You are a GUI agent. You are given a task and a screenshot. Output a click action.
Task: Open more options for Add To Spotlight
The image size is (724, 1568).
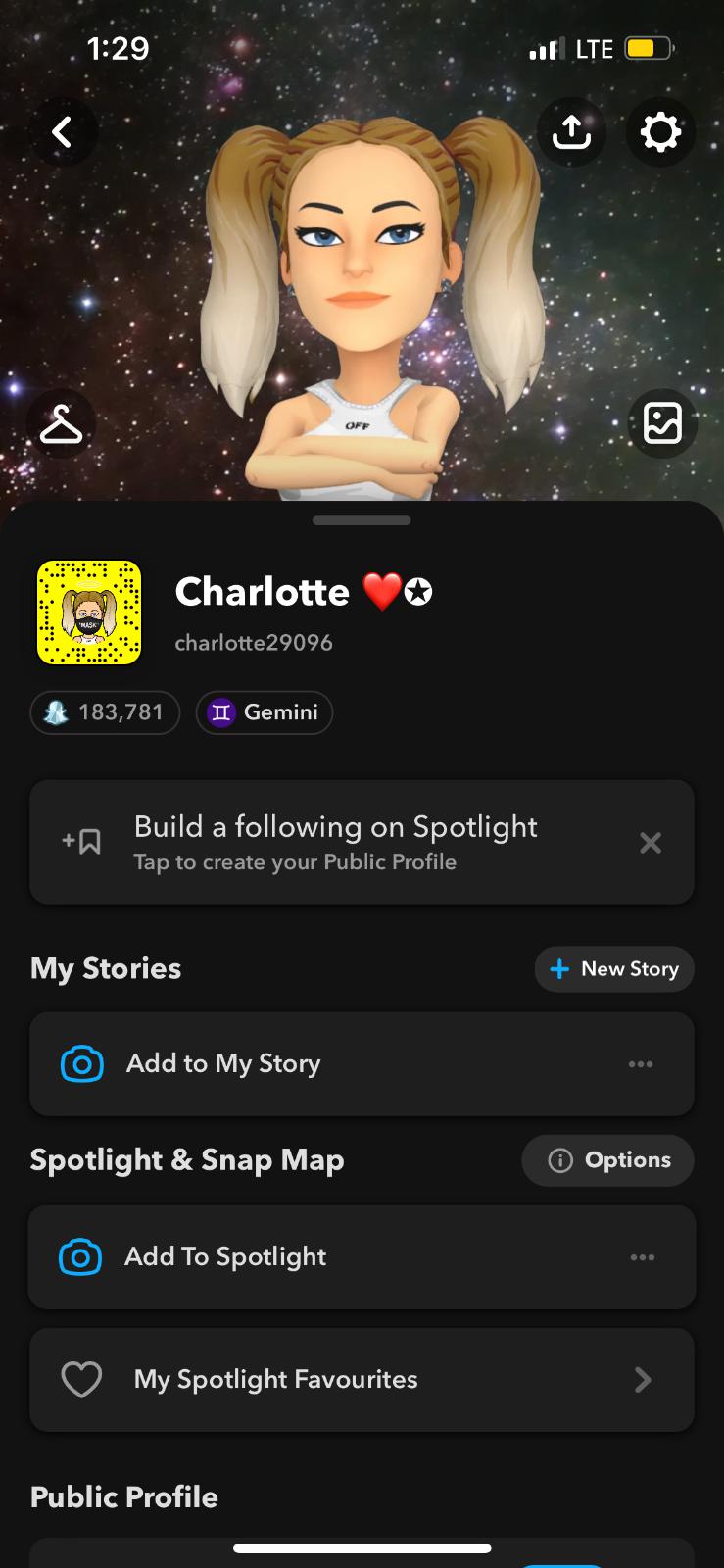coord(643,1257)
